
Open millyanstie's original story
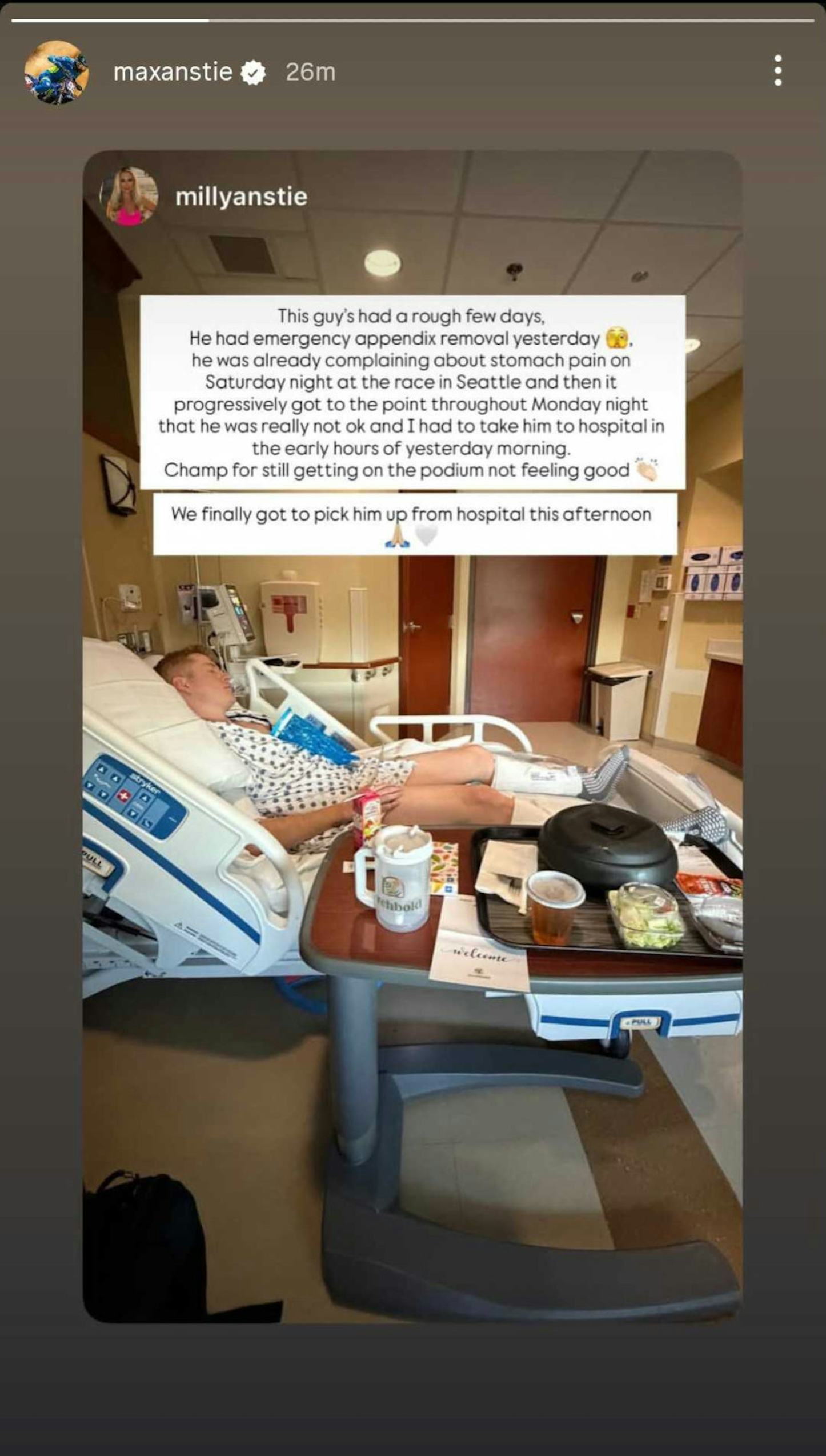pyautogui.click(x=241, y=197)
